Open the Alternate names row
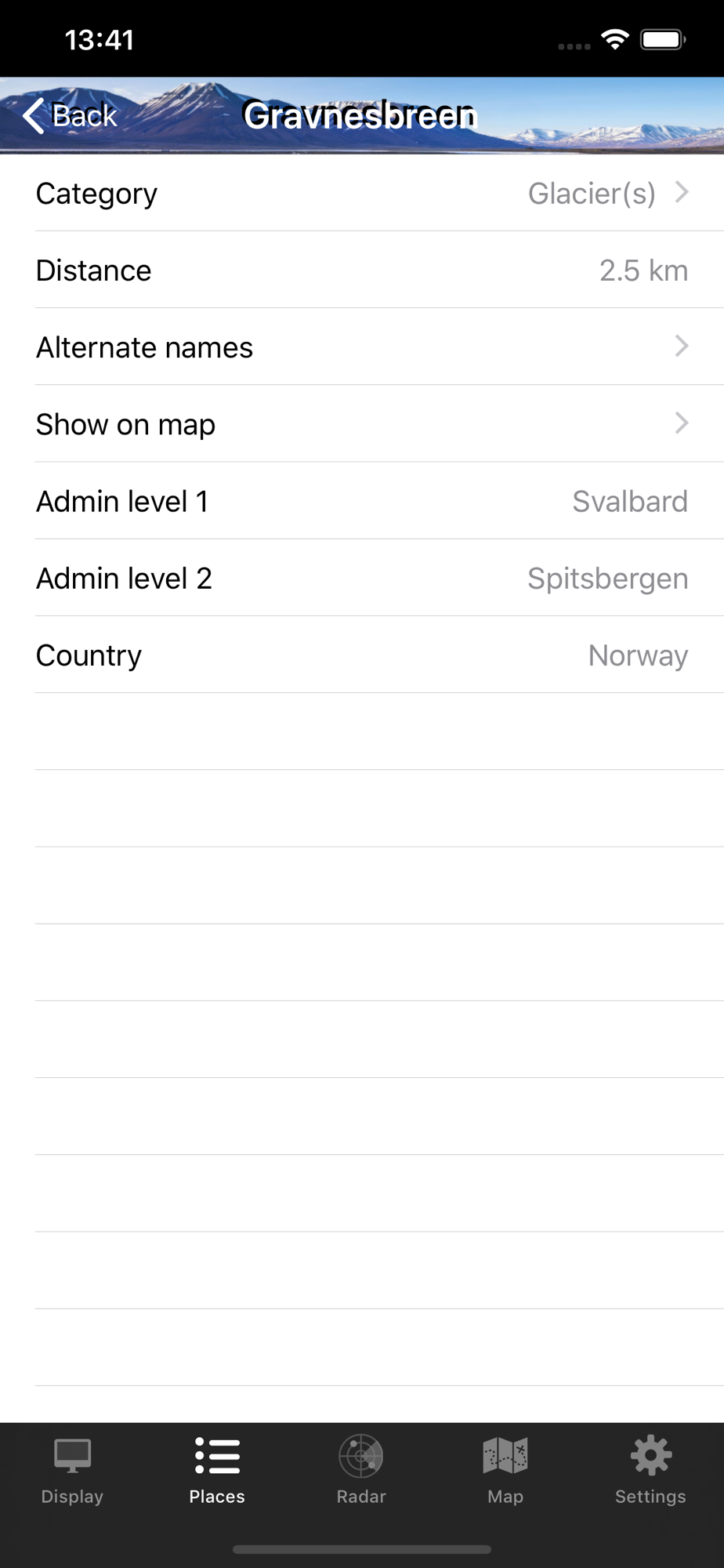 (x=362, y=347)
